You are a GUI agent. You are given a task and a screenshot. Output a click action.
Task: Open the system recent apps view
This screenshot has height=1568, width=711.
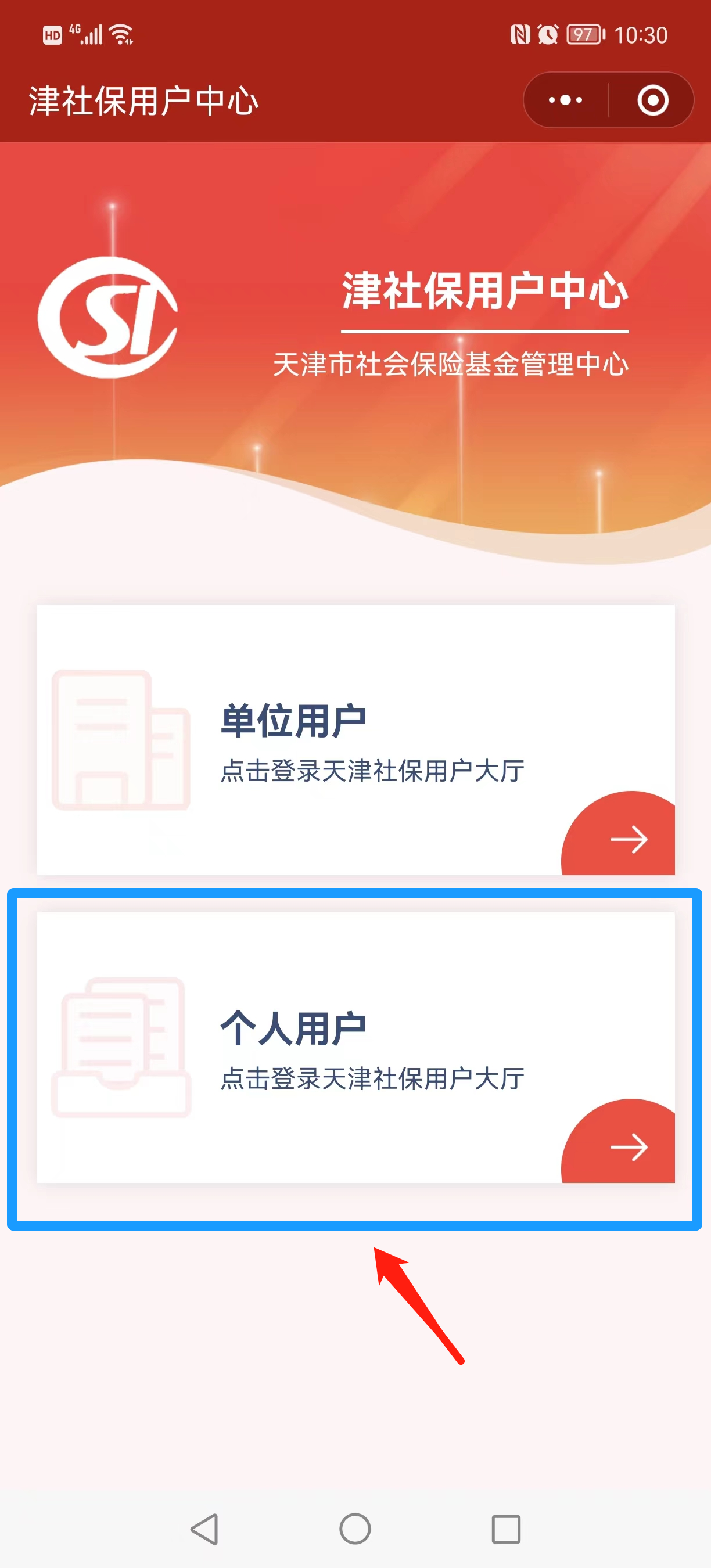pyautogui.click(x=505, y=1529)
